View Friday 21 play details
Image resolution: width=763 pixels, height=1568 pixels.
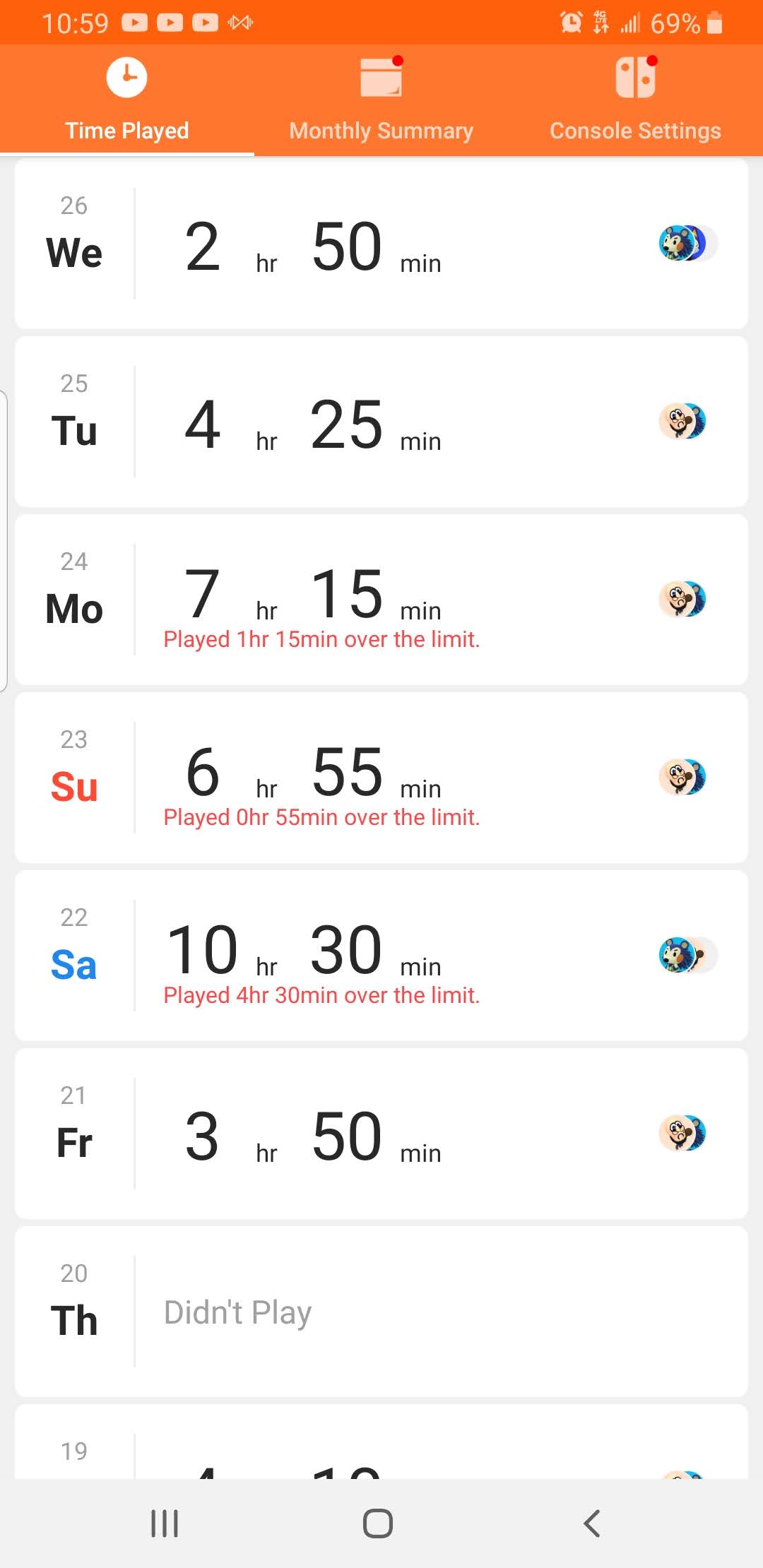(x=381, y=1134)
